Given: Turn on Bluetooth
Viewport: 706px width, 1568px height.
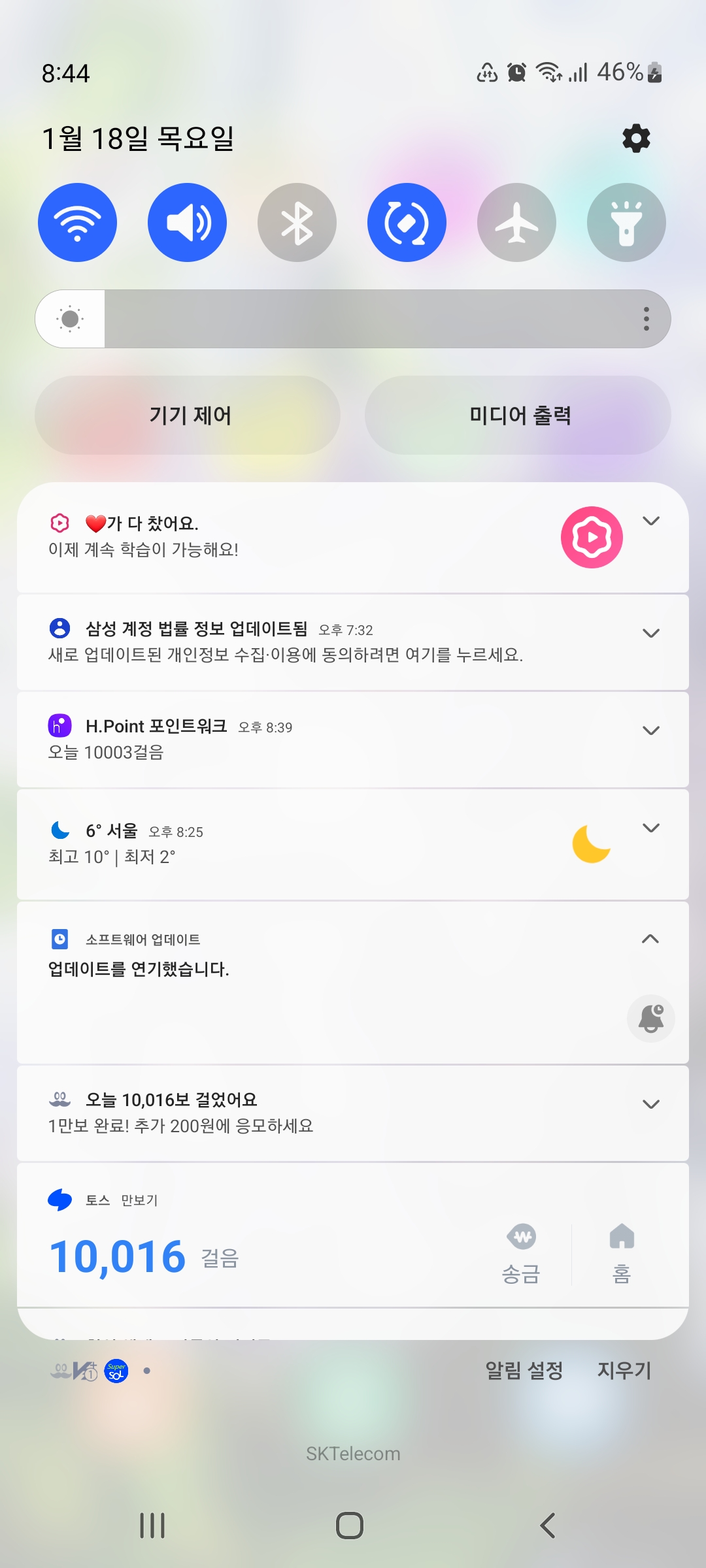Looking at the screenshot, I should tap(297, 223).
